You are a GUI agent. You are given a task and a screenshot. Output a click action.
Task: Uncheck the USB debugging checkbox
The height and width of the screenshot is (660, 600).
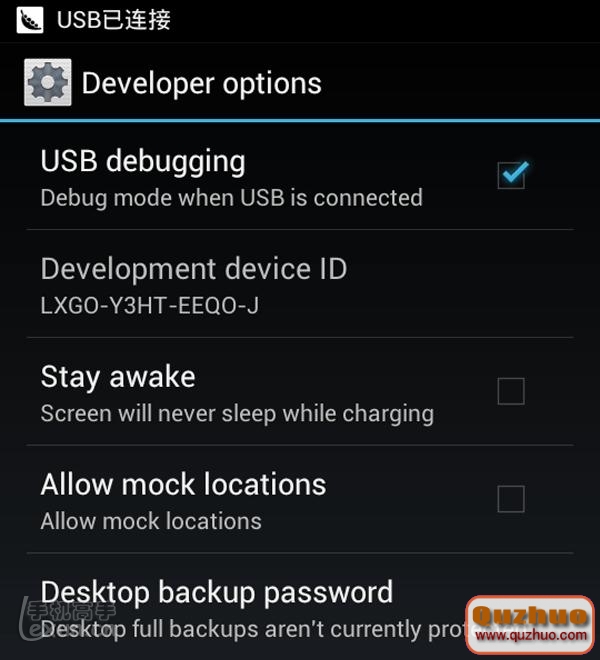tap(511, 176)
